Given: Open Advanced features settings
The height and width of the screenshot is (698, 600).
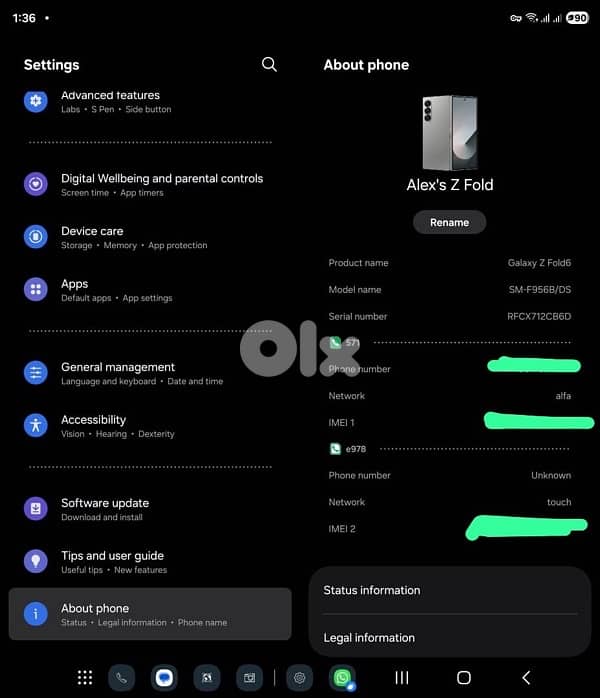Looking at the screenshot, I should tap(110, 101).
